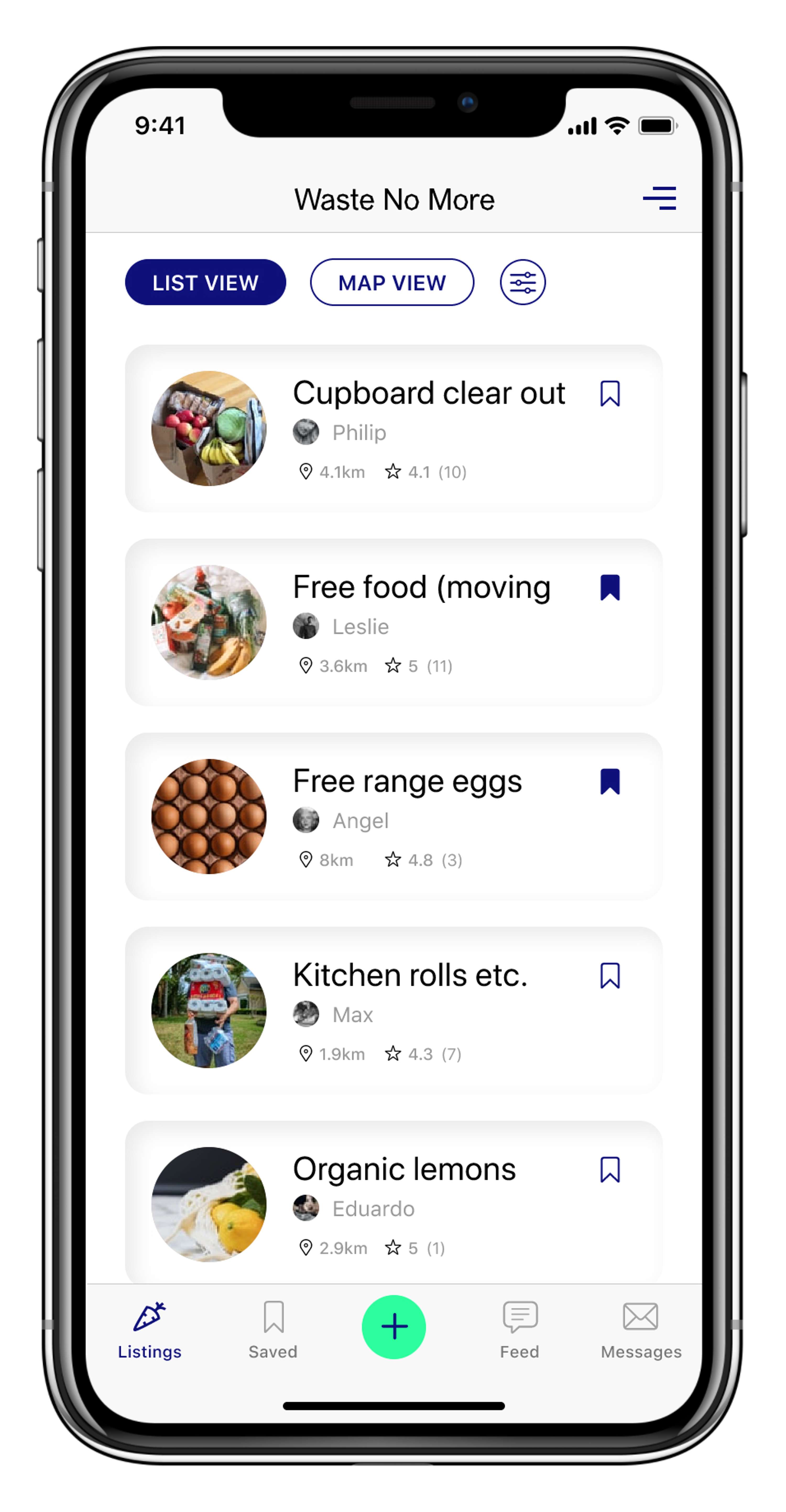Open the Organic lemons listing
This screenshot has height=1512, width=786.
click(x=404, y=1169)
